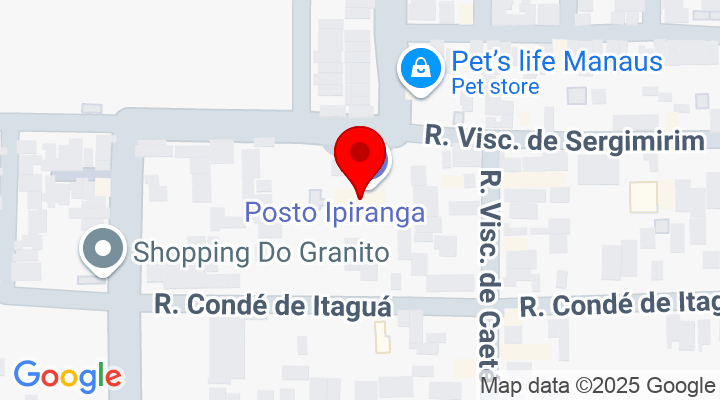Open the Pet's life Manaus pet store marker
Image resolution: width=720 pixels, height=400 pixels.
[422, 69]
